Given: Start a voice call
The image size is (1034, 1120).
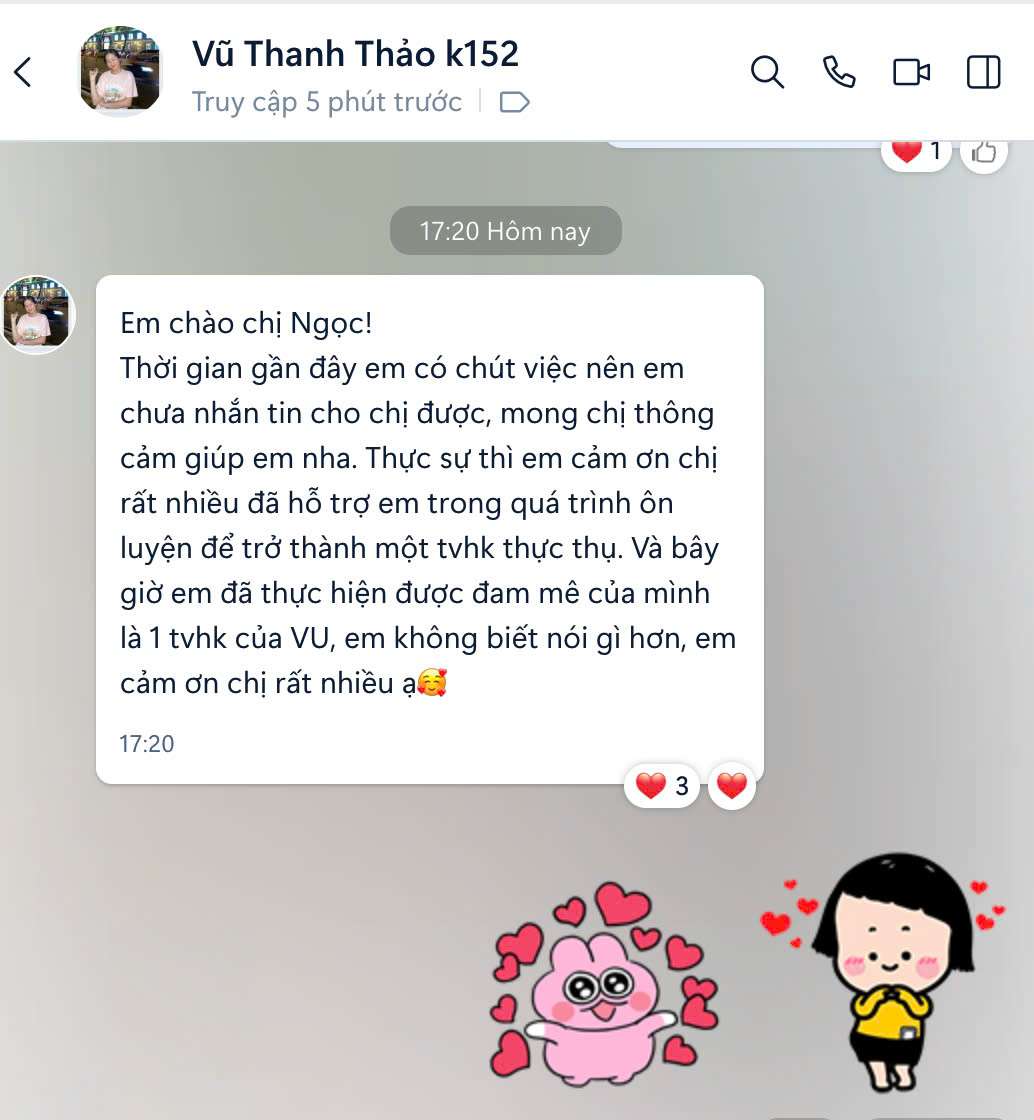Looking at the screenshot, I should [x=839, y=72].
